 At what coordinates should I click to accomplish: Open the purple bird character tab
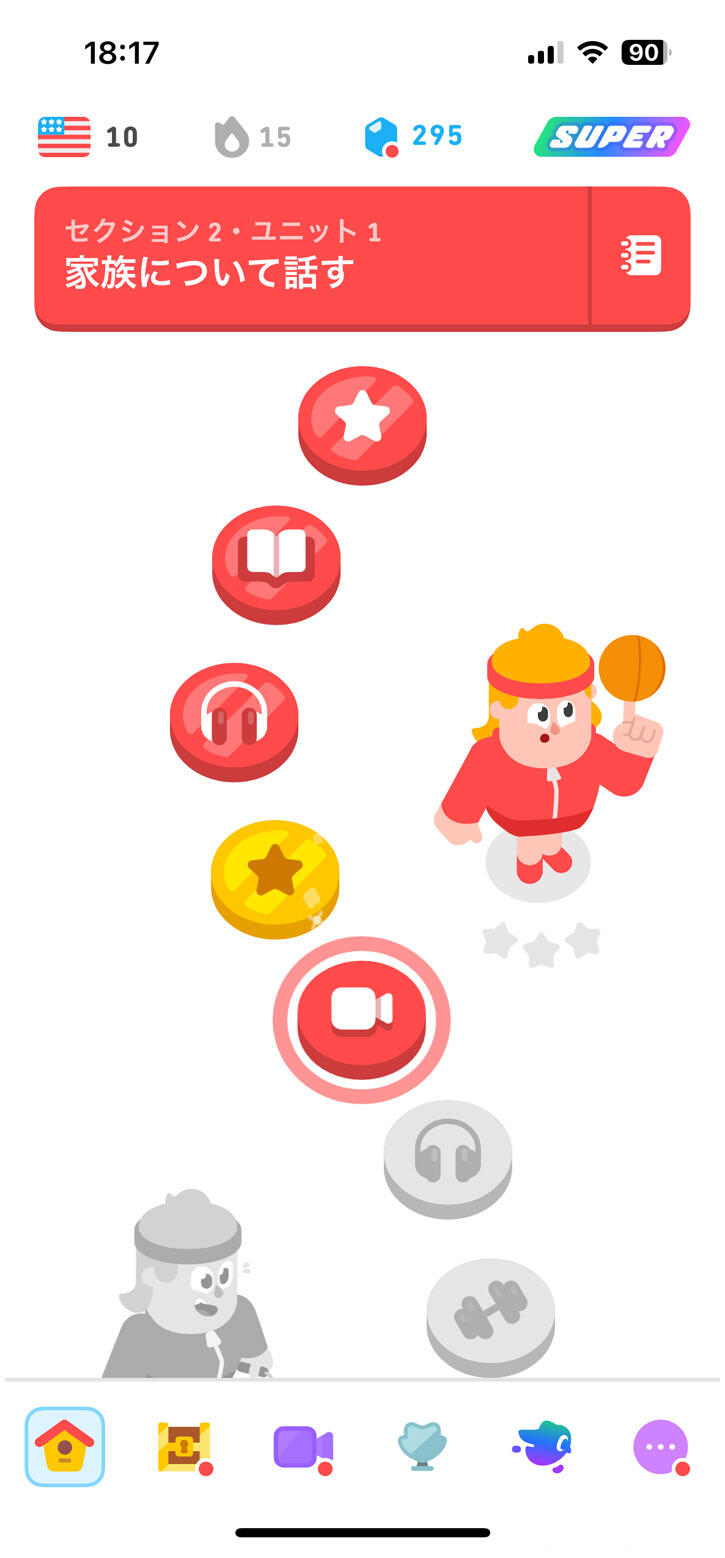pos(543,1446)
